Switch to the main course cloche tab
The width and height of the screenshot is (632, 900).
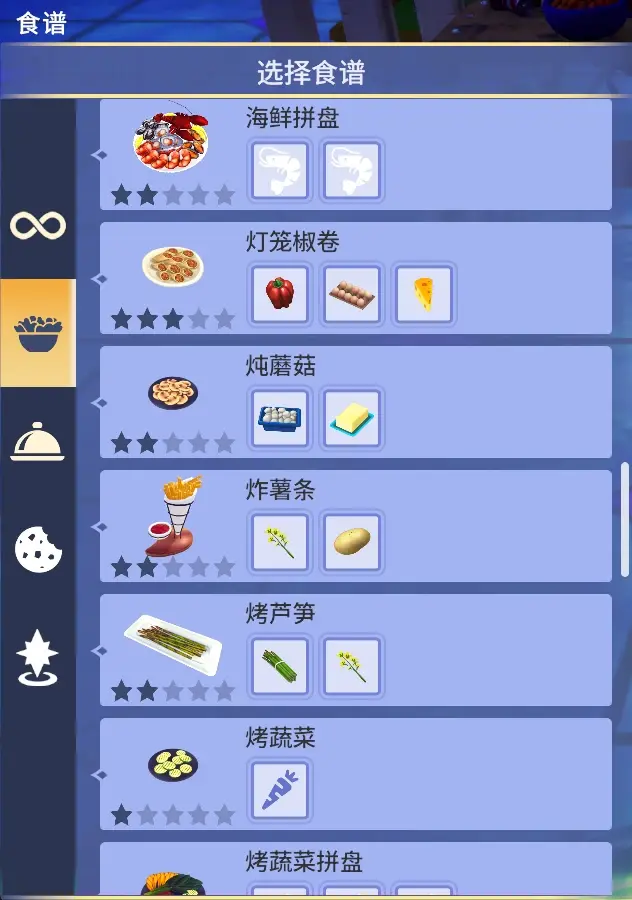38,442
